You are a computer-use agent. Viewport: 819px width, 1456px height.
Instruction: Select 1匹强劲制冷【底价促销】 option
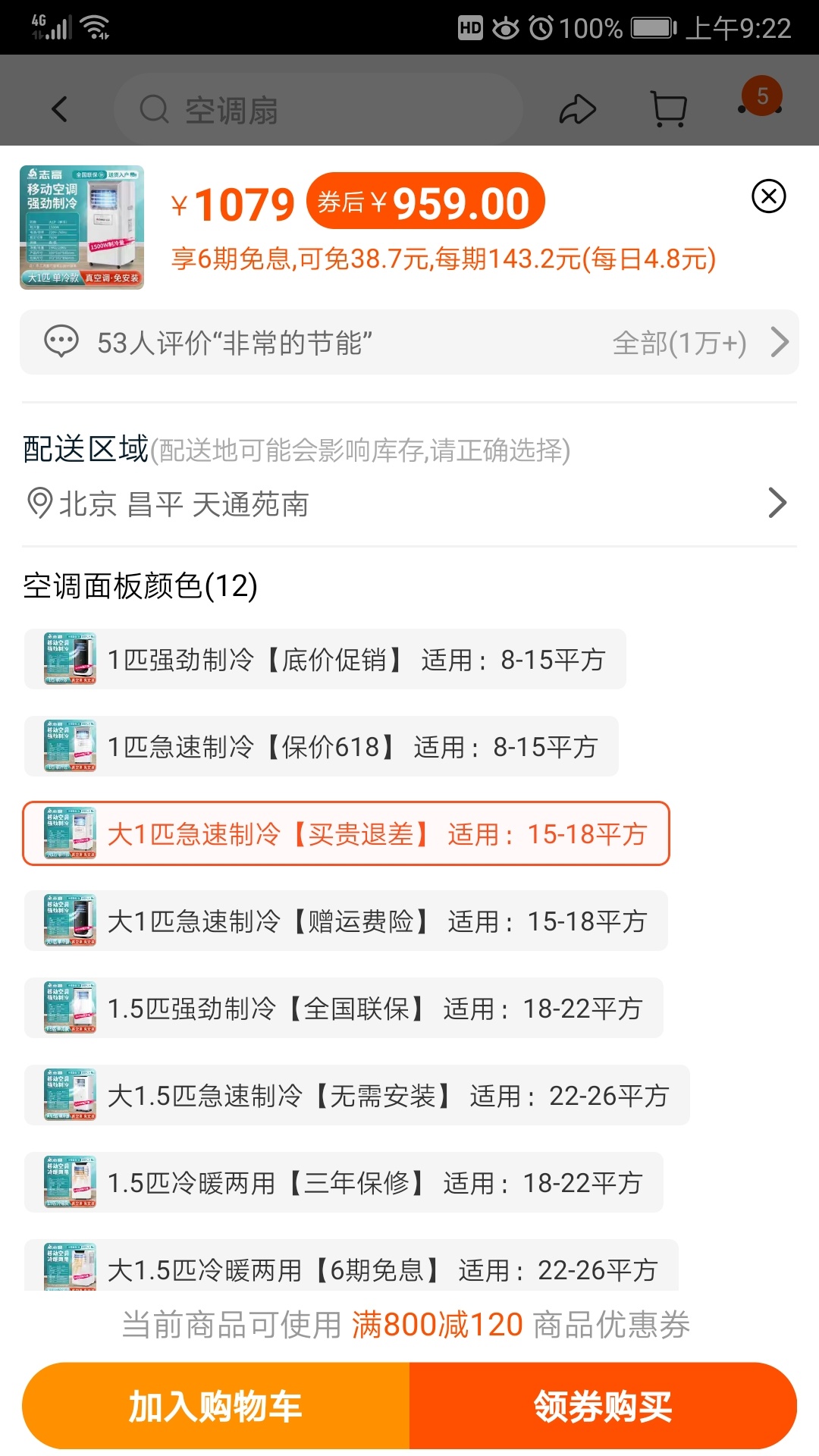(326, 660)
